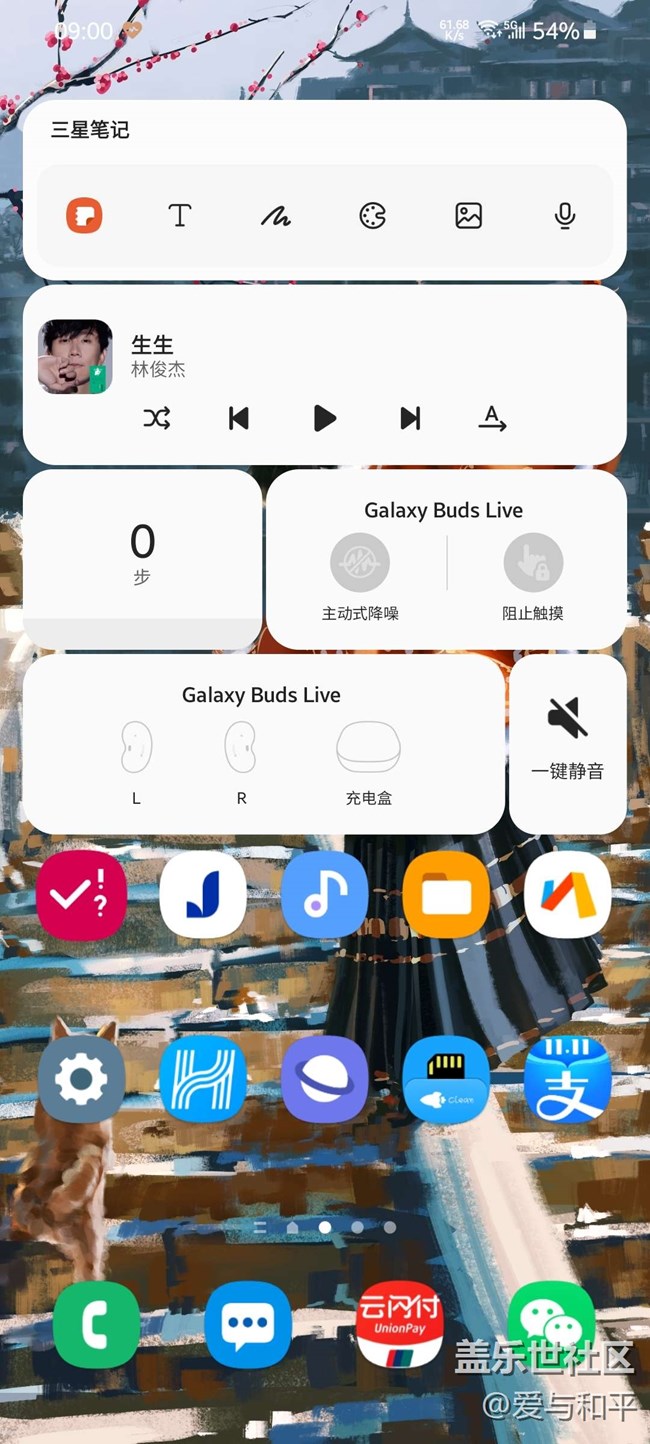Start a voice recording note

(x=565, y=215)
